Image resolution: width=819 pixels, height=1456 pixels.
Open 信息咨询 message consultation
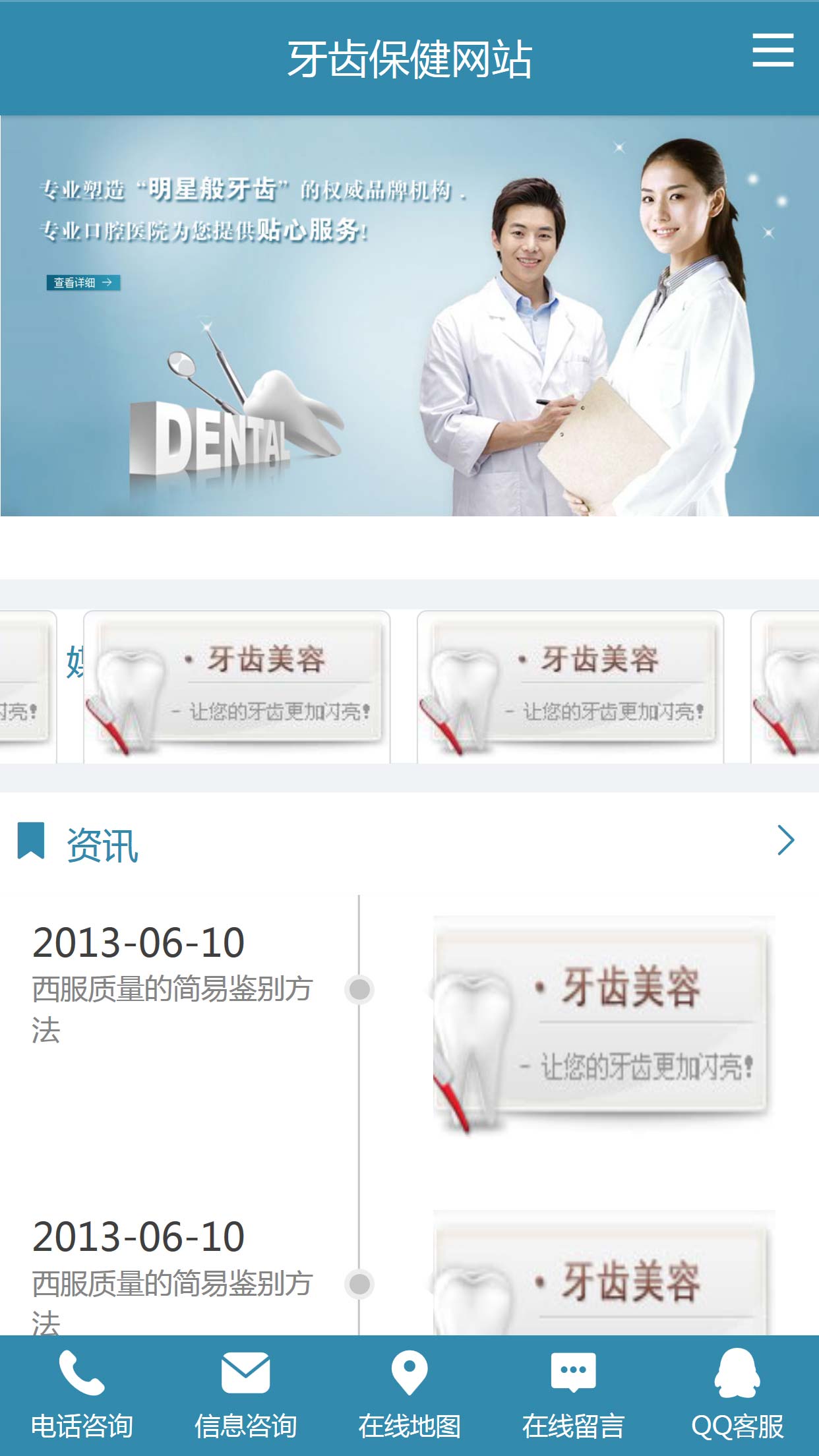click(245, 1395)
